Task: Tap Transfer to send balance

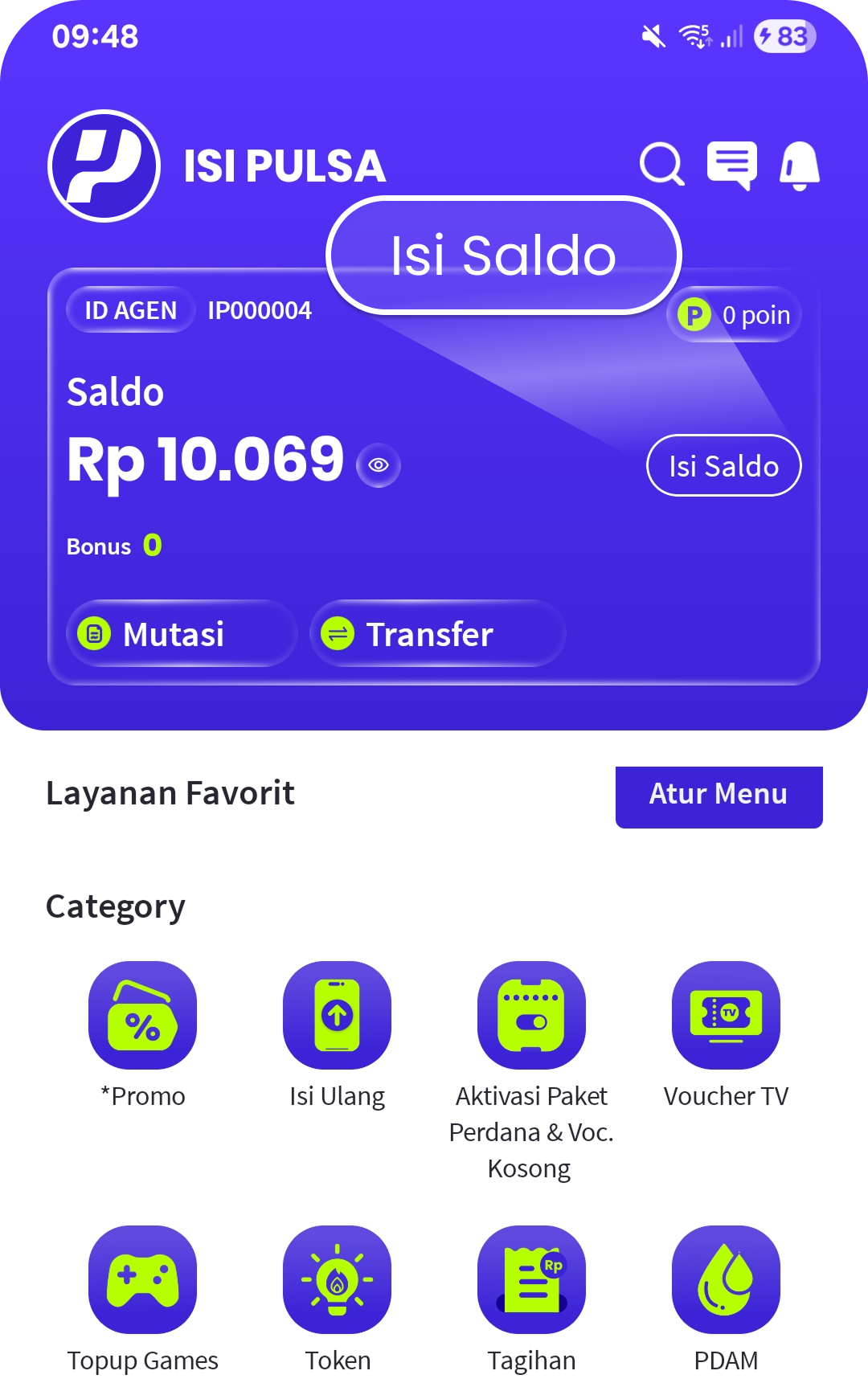Action: (x=436, y=634)
